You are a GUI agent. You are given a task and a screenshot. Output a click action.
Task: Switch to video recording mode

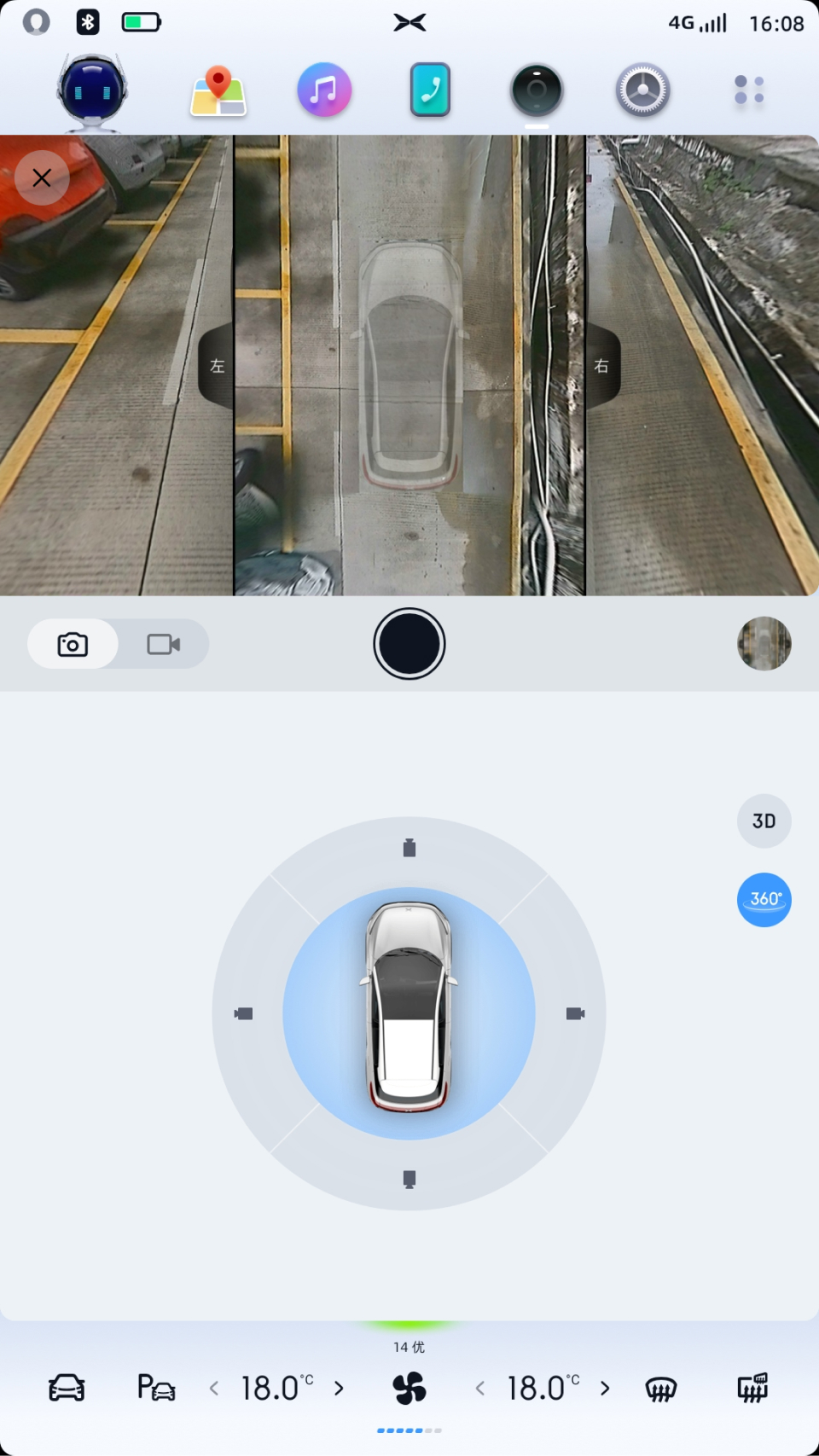point(163,644)
